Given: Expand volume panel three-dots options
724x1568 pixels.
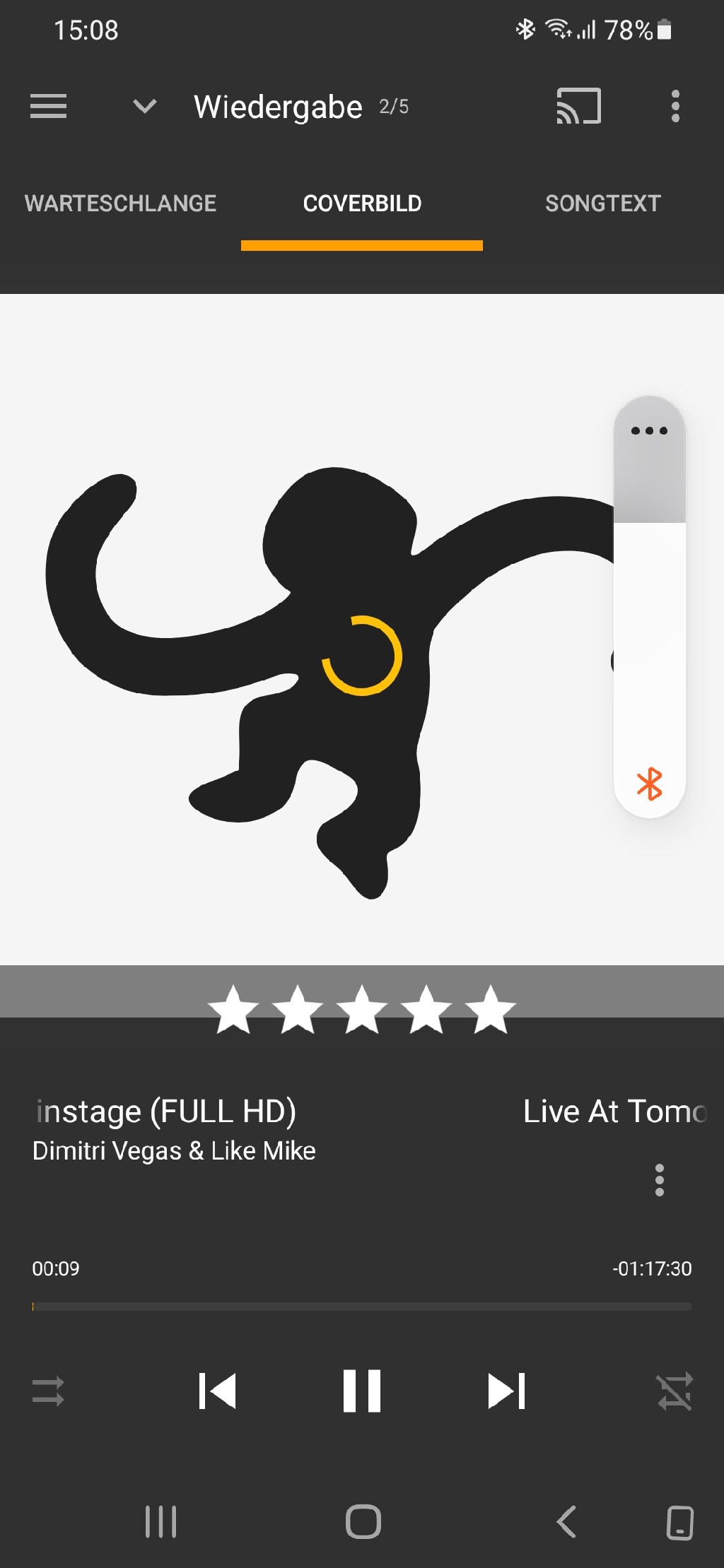Looking at the screenshot, I should click(649, 430).
